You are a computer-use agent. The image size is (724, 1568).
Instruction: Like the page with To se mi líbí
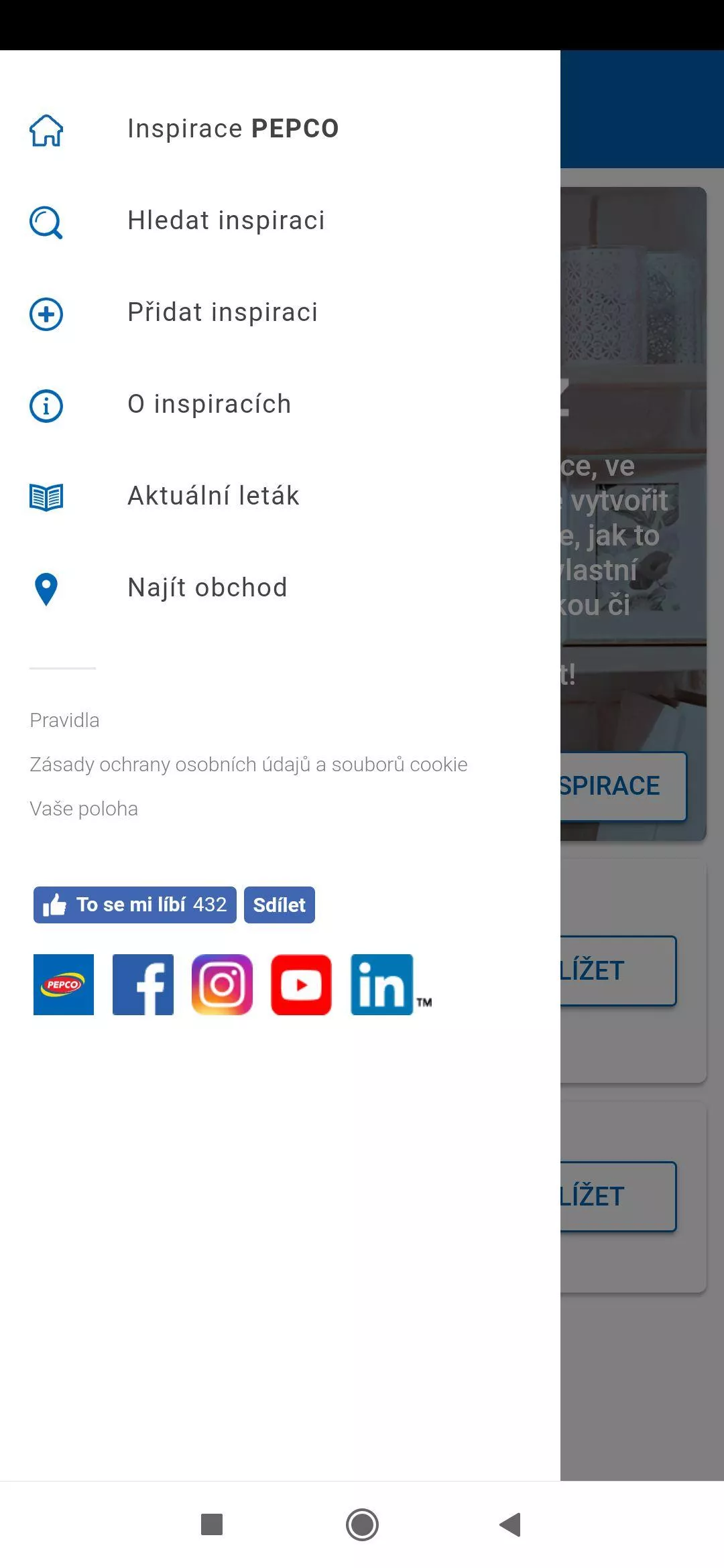(x=135, y=905)
